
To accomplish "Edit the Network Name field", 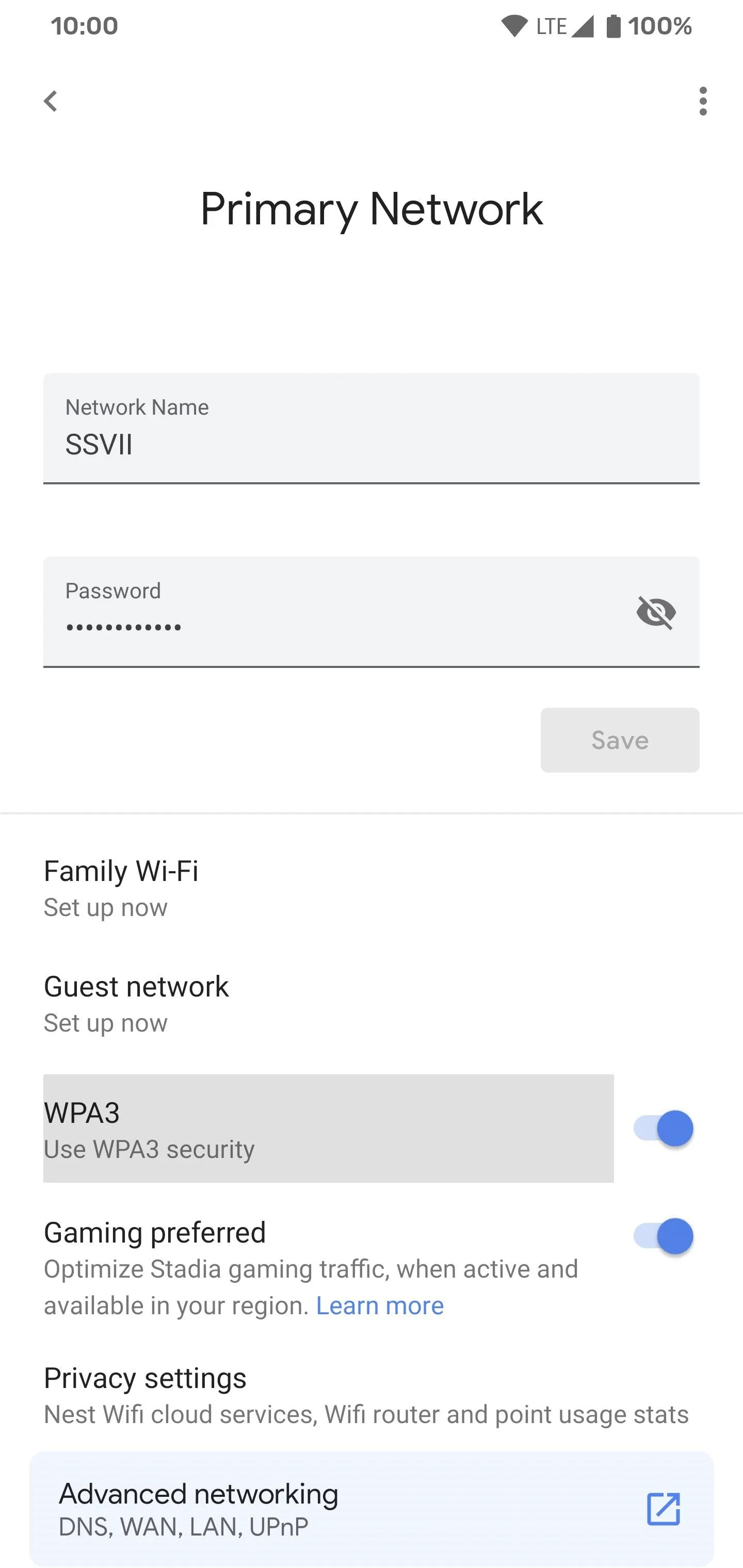I will click(x=371, y=429).
